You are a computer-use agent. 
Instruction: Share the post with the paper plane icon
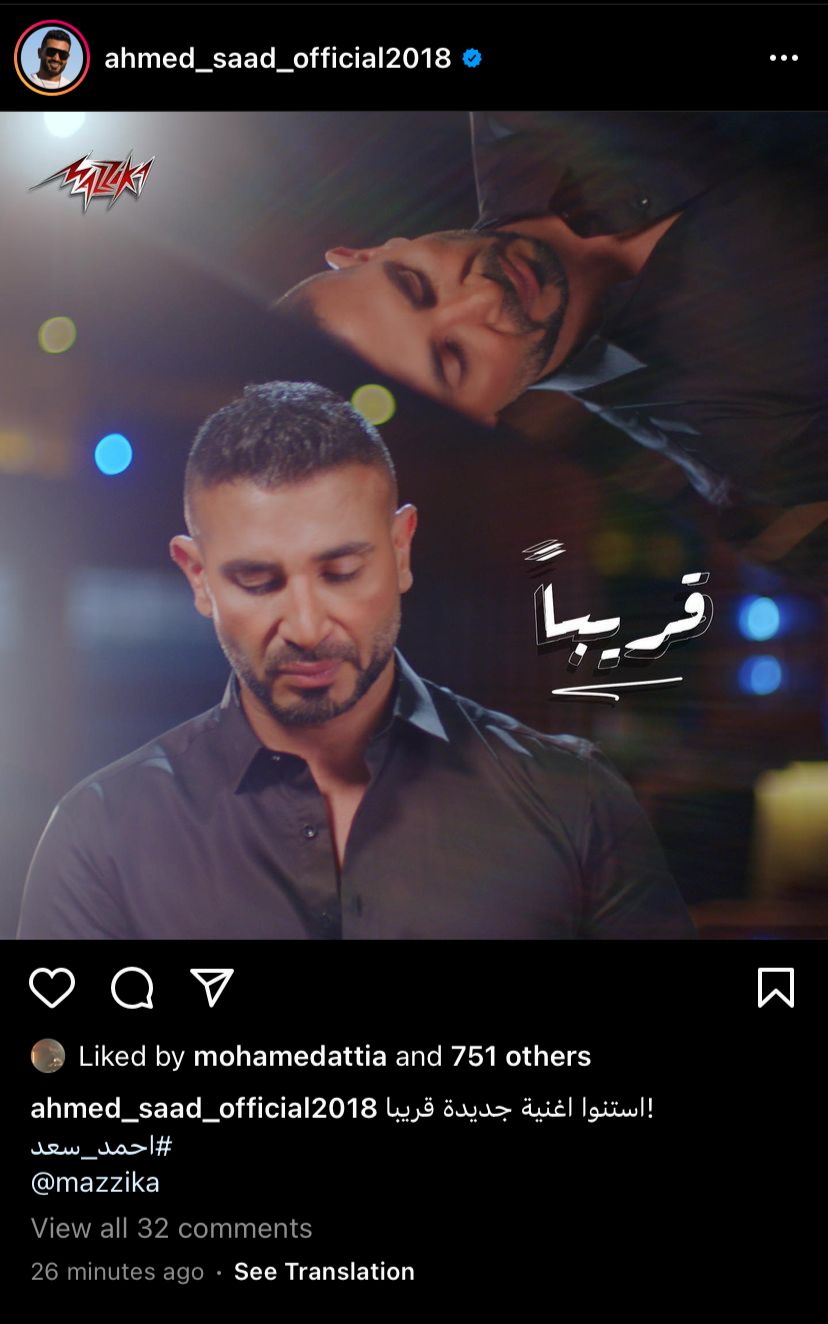click(212, 988)
